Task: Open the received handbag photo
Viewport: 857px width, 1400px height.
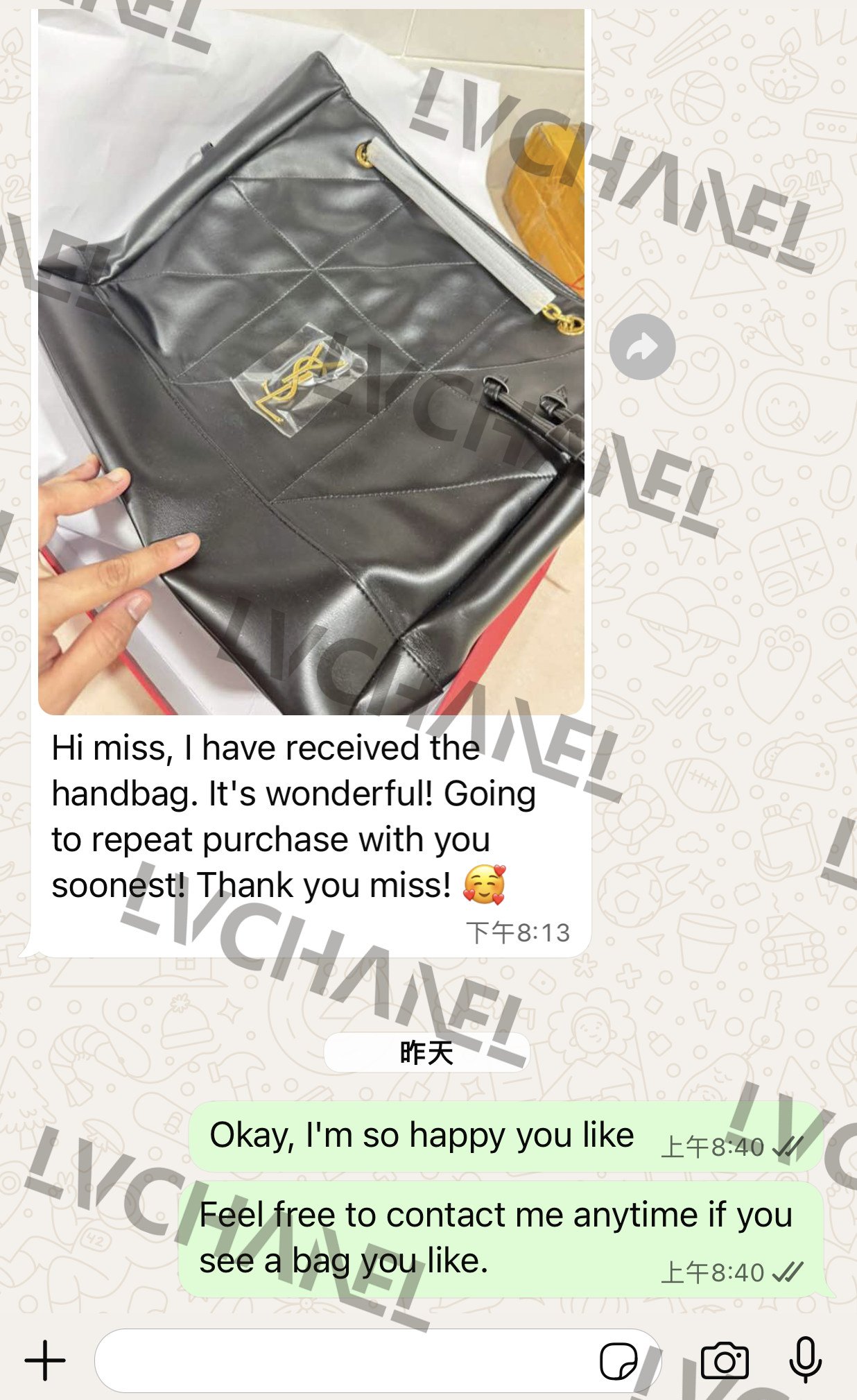Action: [311, 361]
